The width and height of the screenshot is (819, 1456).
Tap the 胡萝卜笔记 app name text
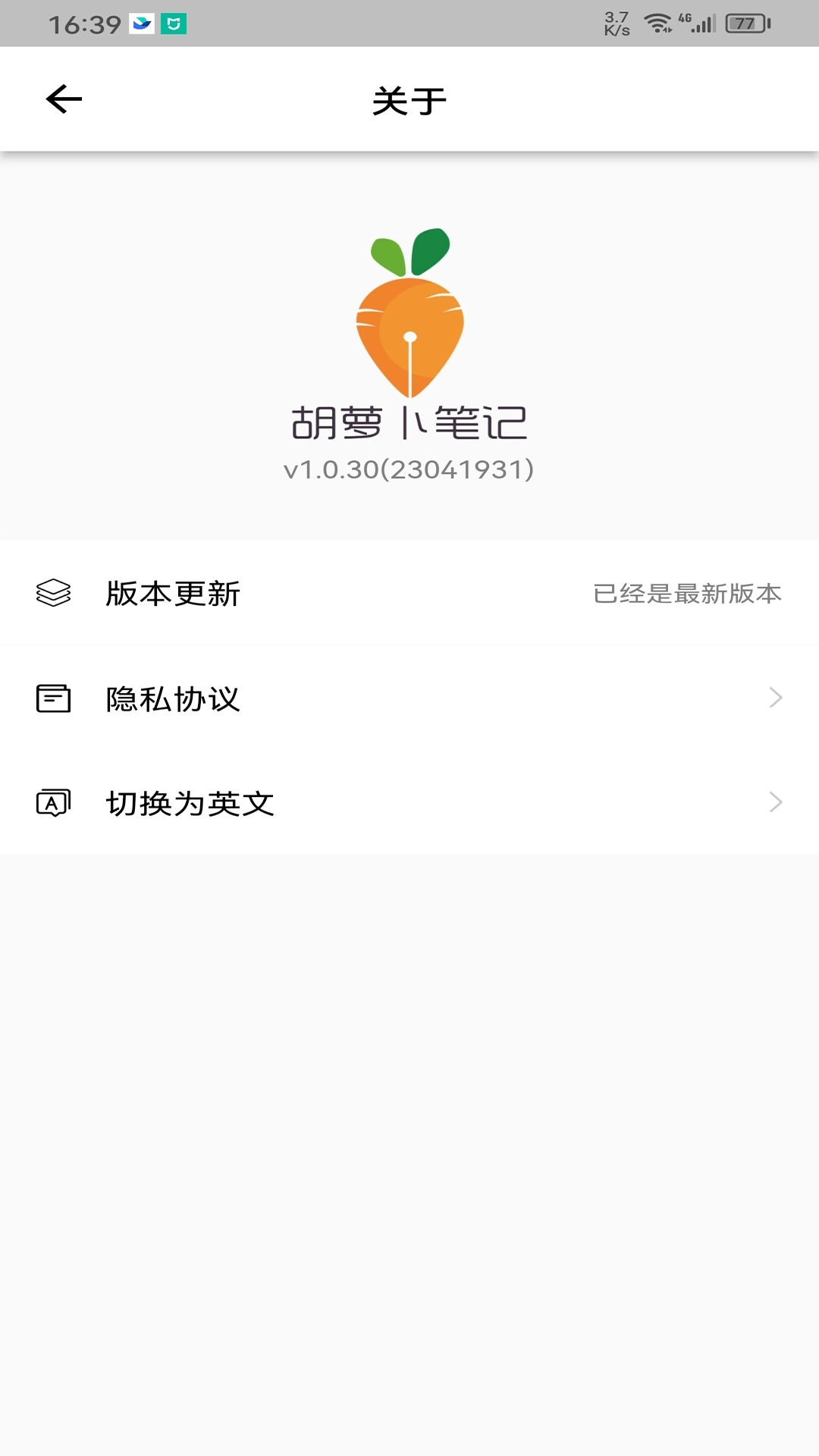tap(409, 422)
